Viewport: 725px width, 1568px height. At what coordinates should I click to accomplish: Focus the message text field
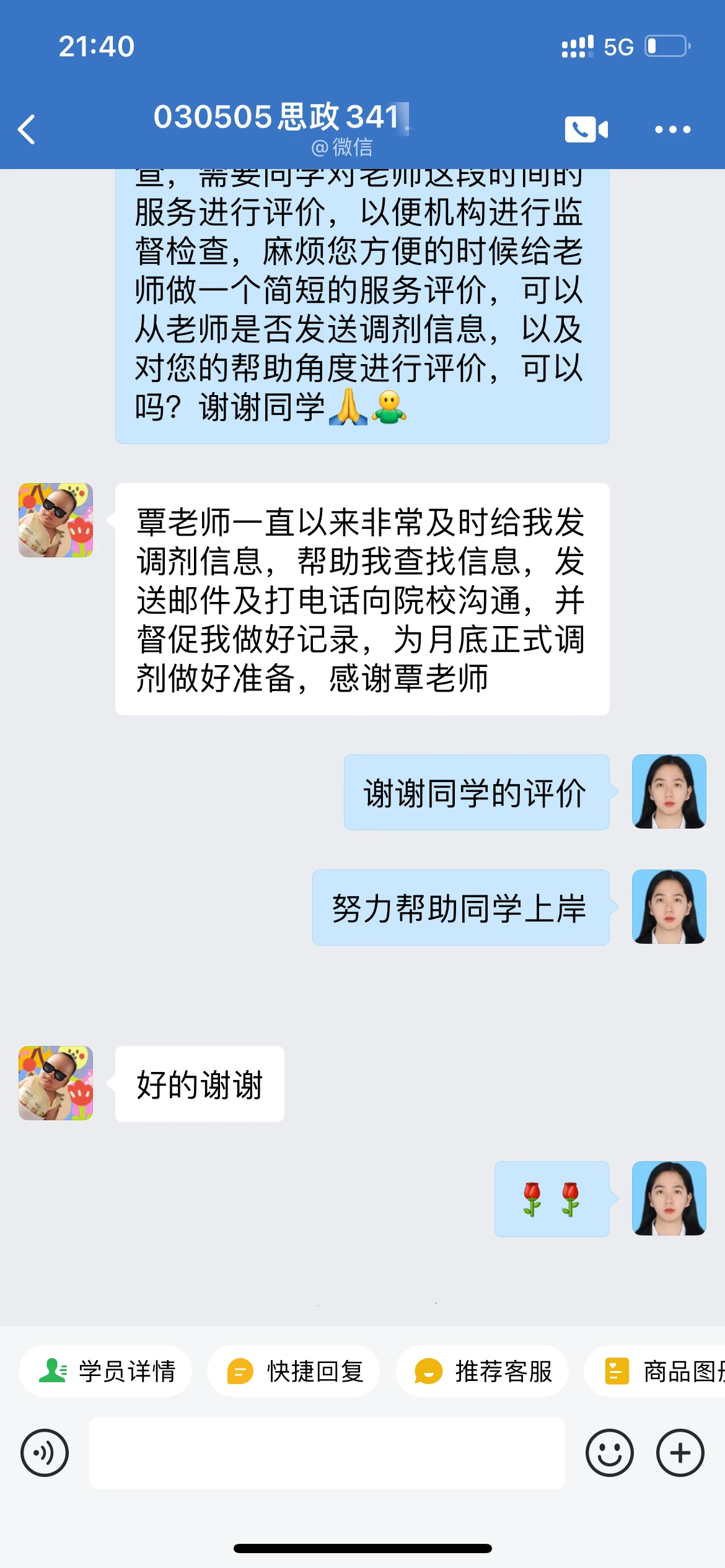pos(327,1453)
